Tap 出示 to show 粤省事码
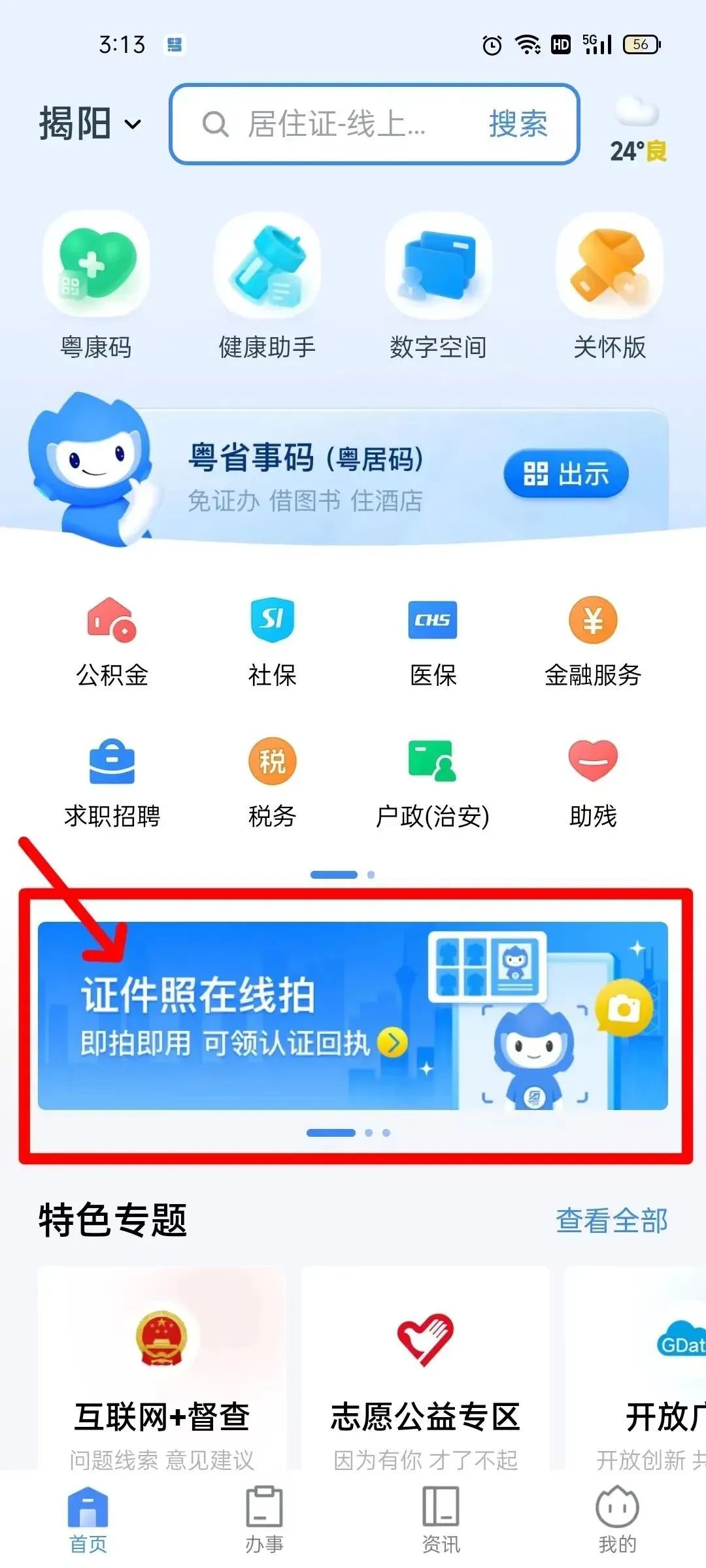The height and width of the screenshot is (1568, 706). coord(565,474)
